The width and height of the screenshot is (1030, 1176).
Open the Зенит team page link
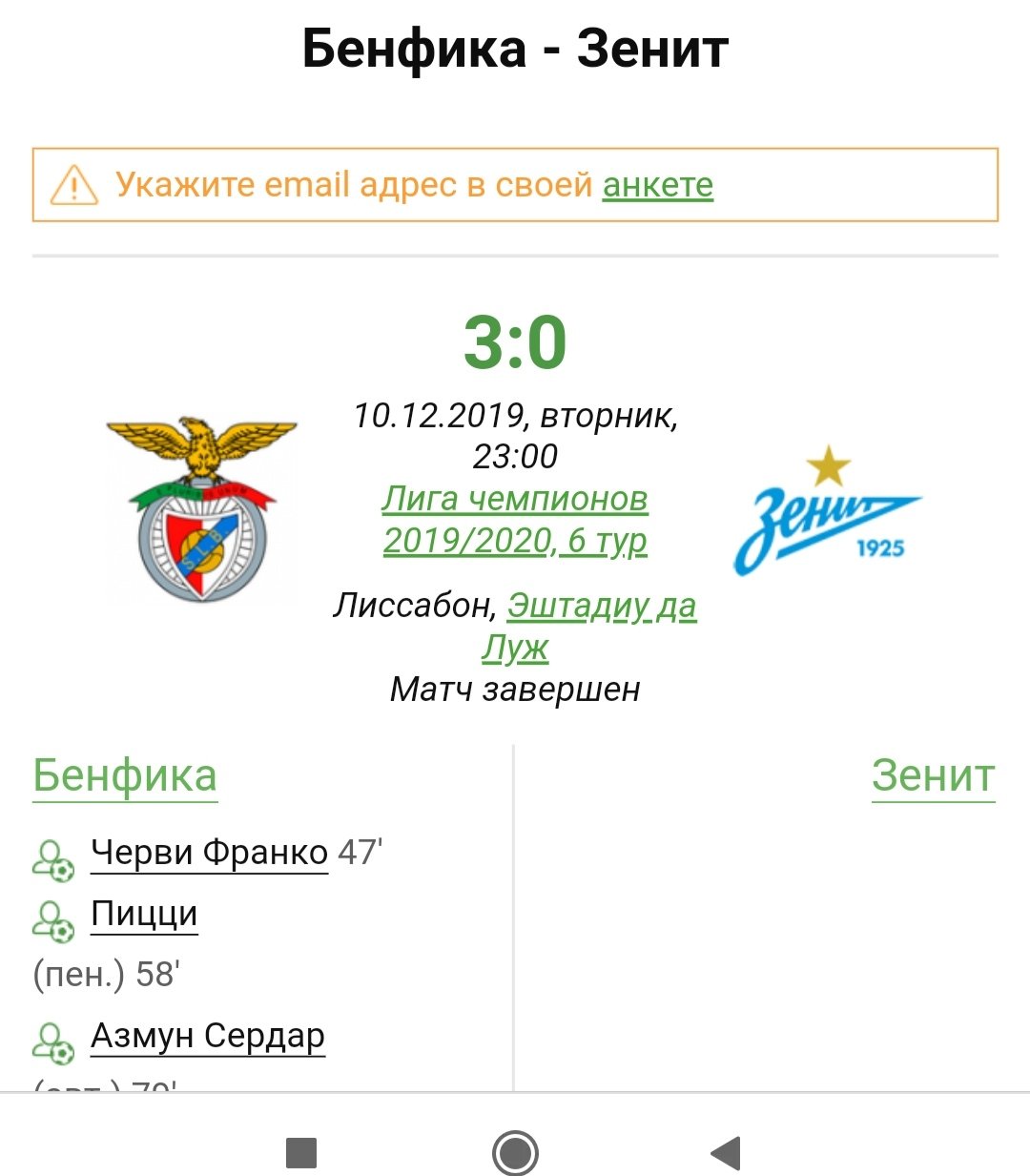click(933, 775)
